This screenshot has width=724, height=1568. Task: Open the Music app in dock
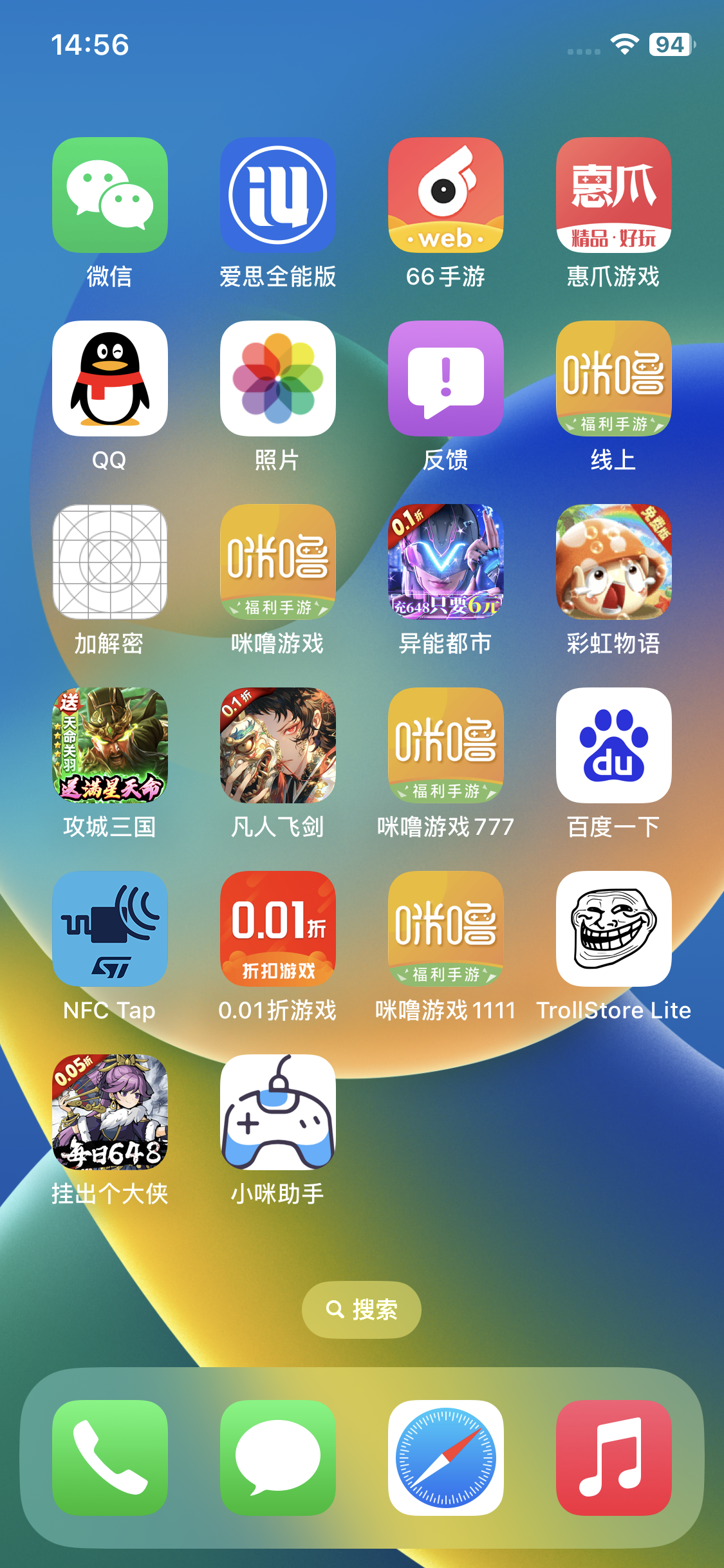click(614, 1458)
